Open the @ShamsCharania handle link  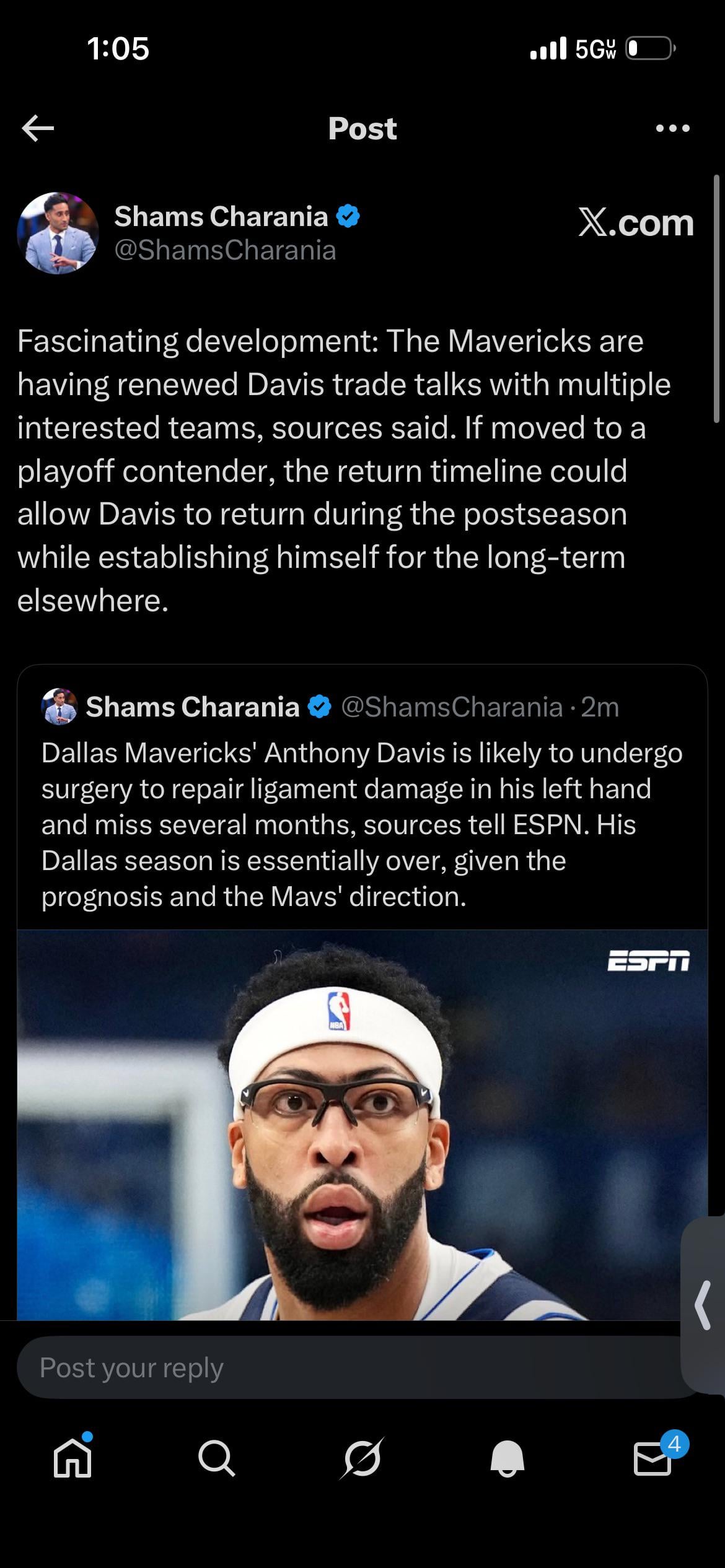click(x=225, y=250)
